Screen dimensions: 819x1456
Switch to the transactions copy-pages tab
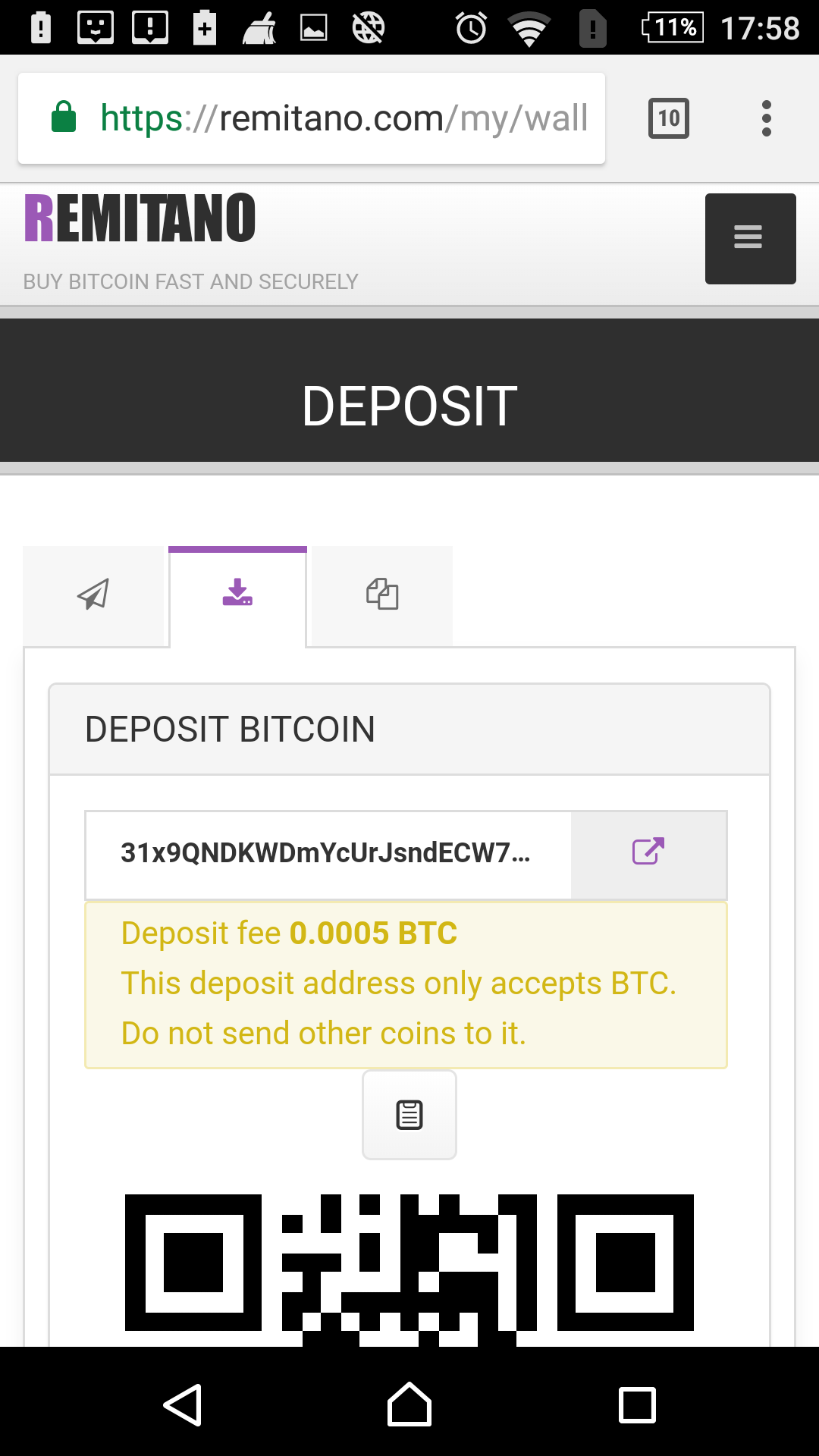[382, 595]
